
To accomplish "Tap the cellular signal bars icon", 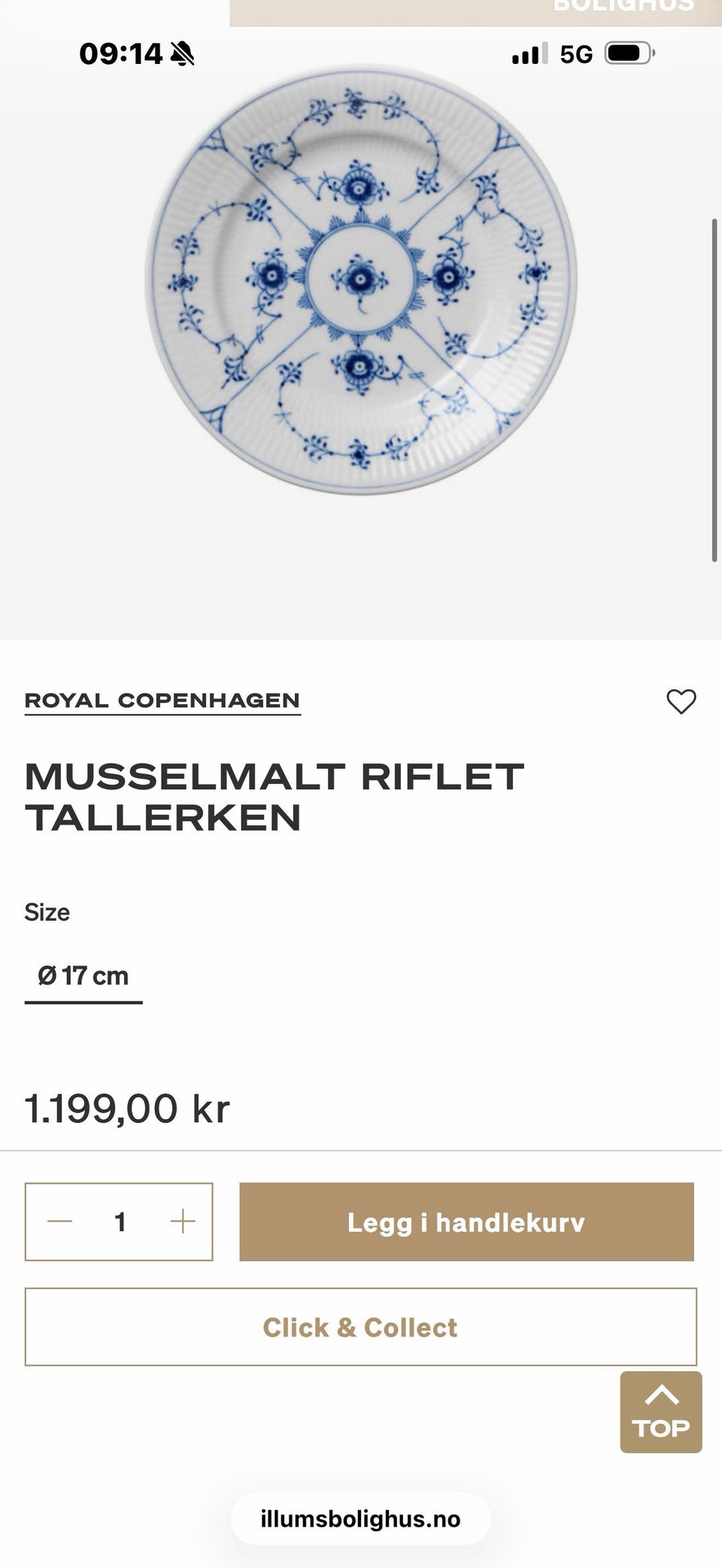I will click(x=529, y=53).
